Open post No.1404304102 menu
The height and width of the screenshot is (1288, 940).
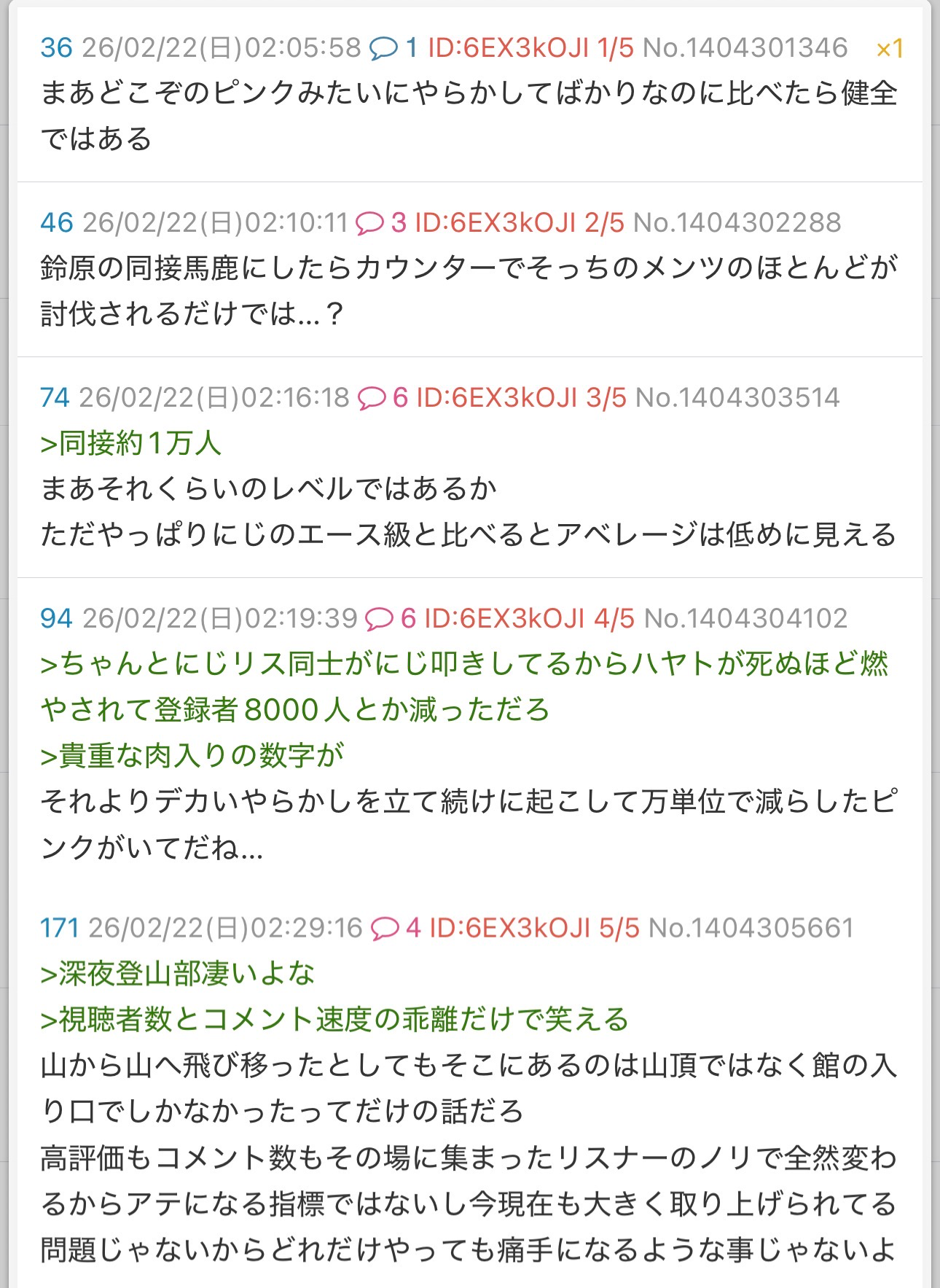[746, 618]
